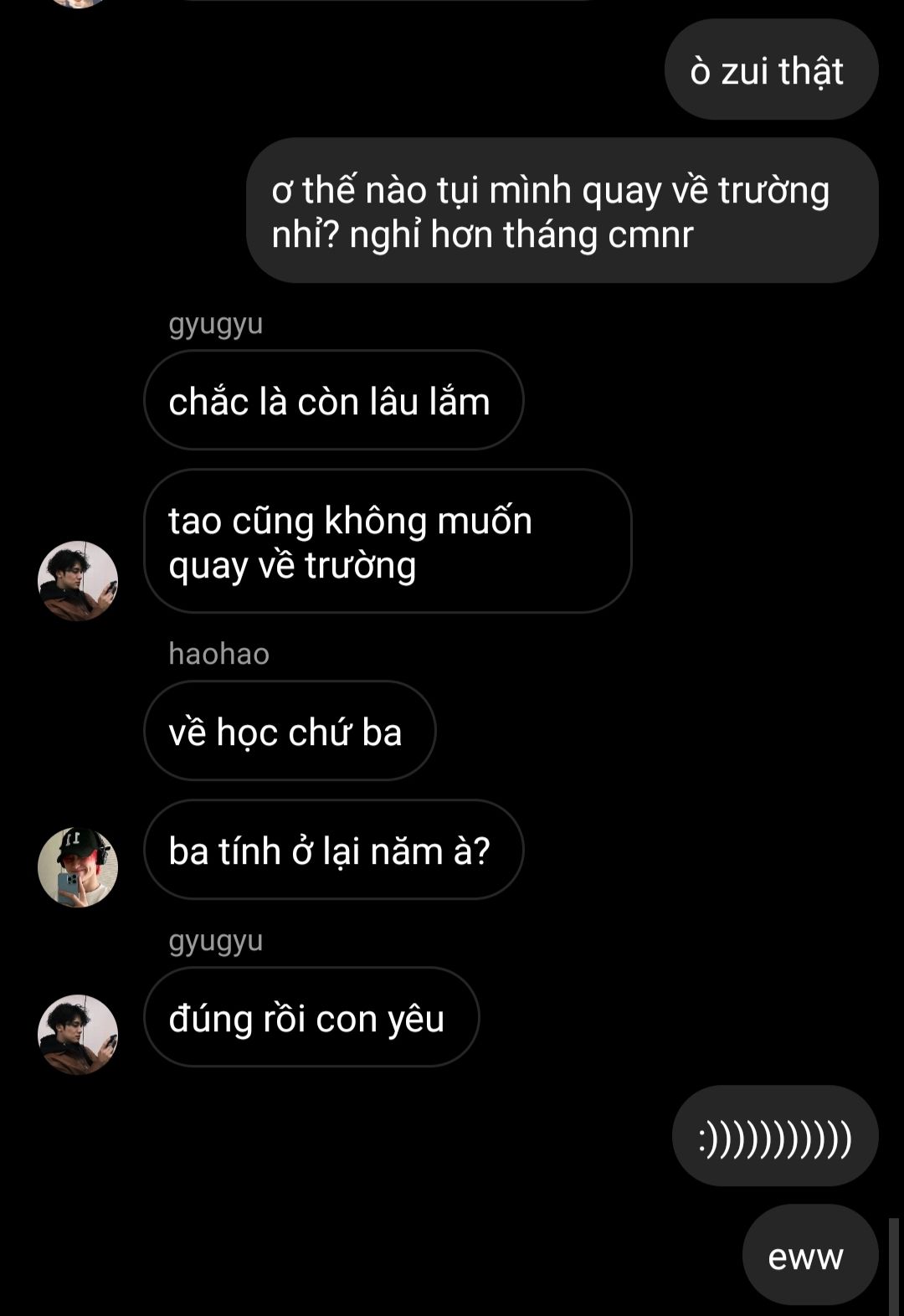Viewport: 904px width, 1316px height.
Task: Open gyugyu's avatar beside "tao cũng không muốn" message
Action: click(x=78, y=580)
